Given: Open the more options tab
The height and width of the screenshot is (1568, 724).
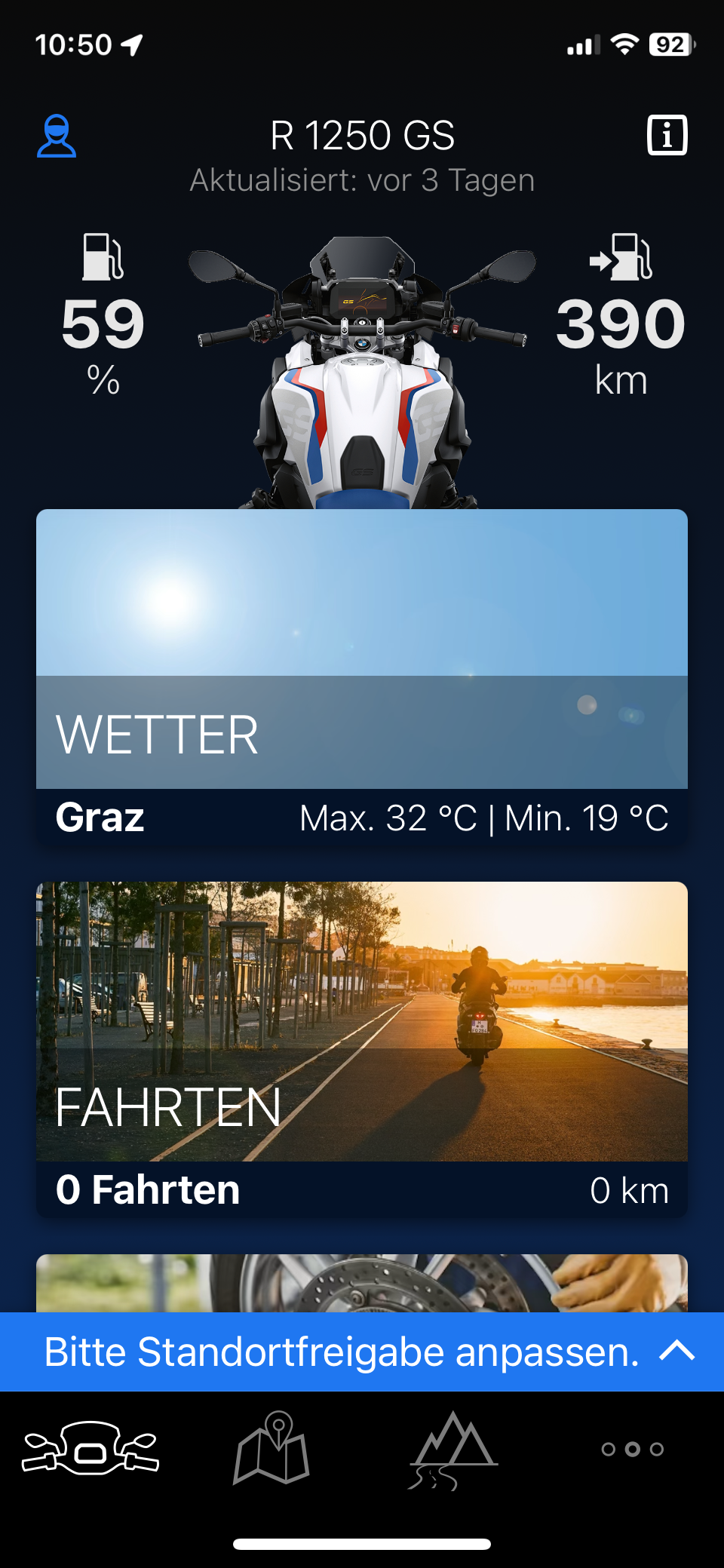Looking at the screenshot, I should (x=632, y=1449).
